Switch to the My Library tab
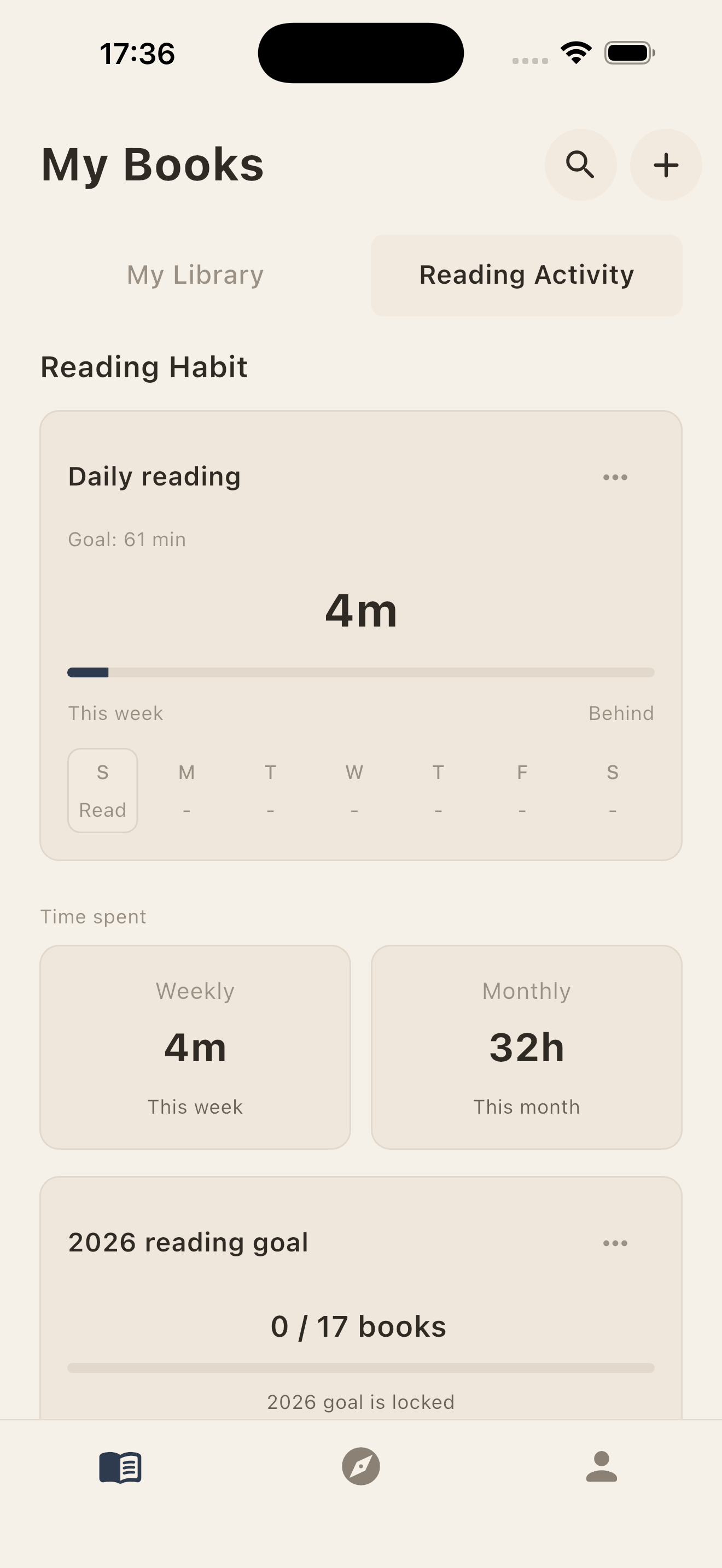 tap(195, 275)
